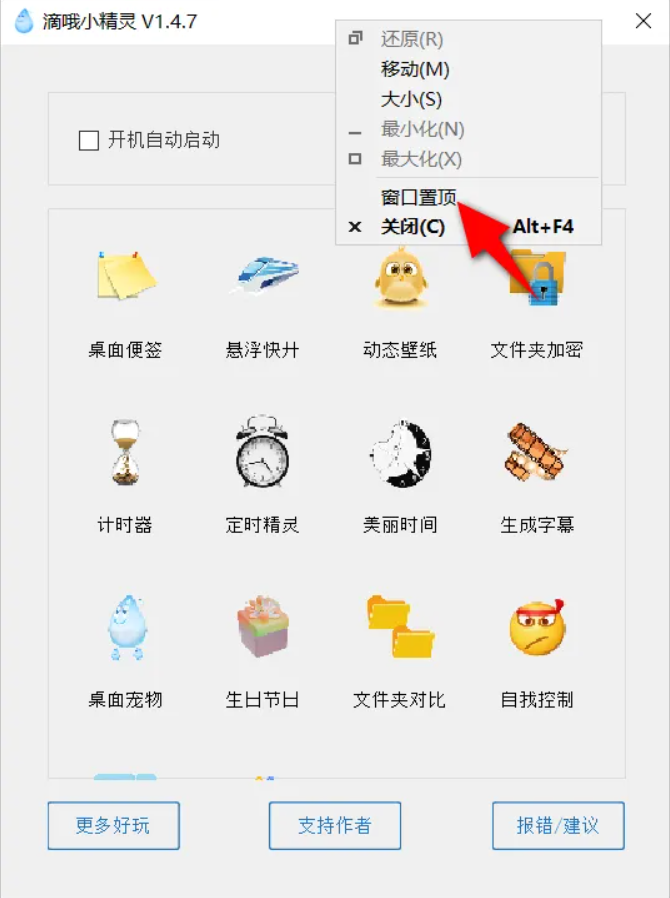Open 动态壁纸 live wallpaper
The height and width of the screenshot is (898, 670).
pos(400,276)
